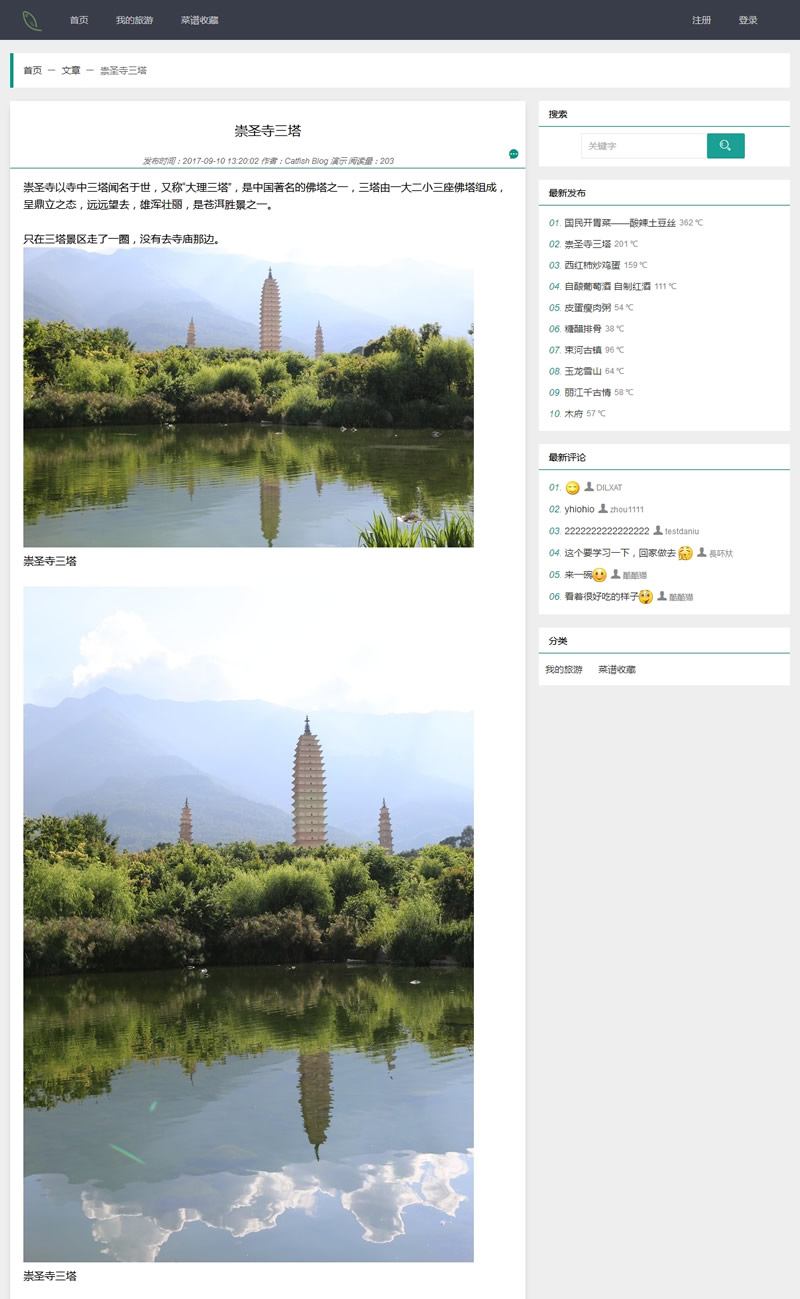Open the article 皮蛋瘦肉粥
Image resolution: width=800 pixels, height=1299 pixels.
tap(587, 307)
